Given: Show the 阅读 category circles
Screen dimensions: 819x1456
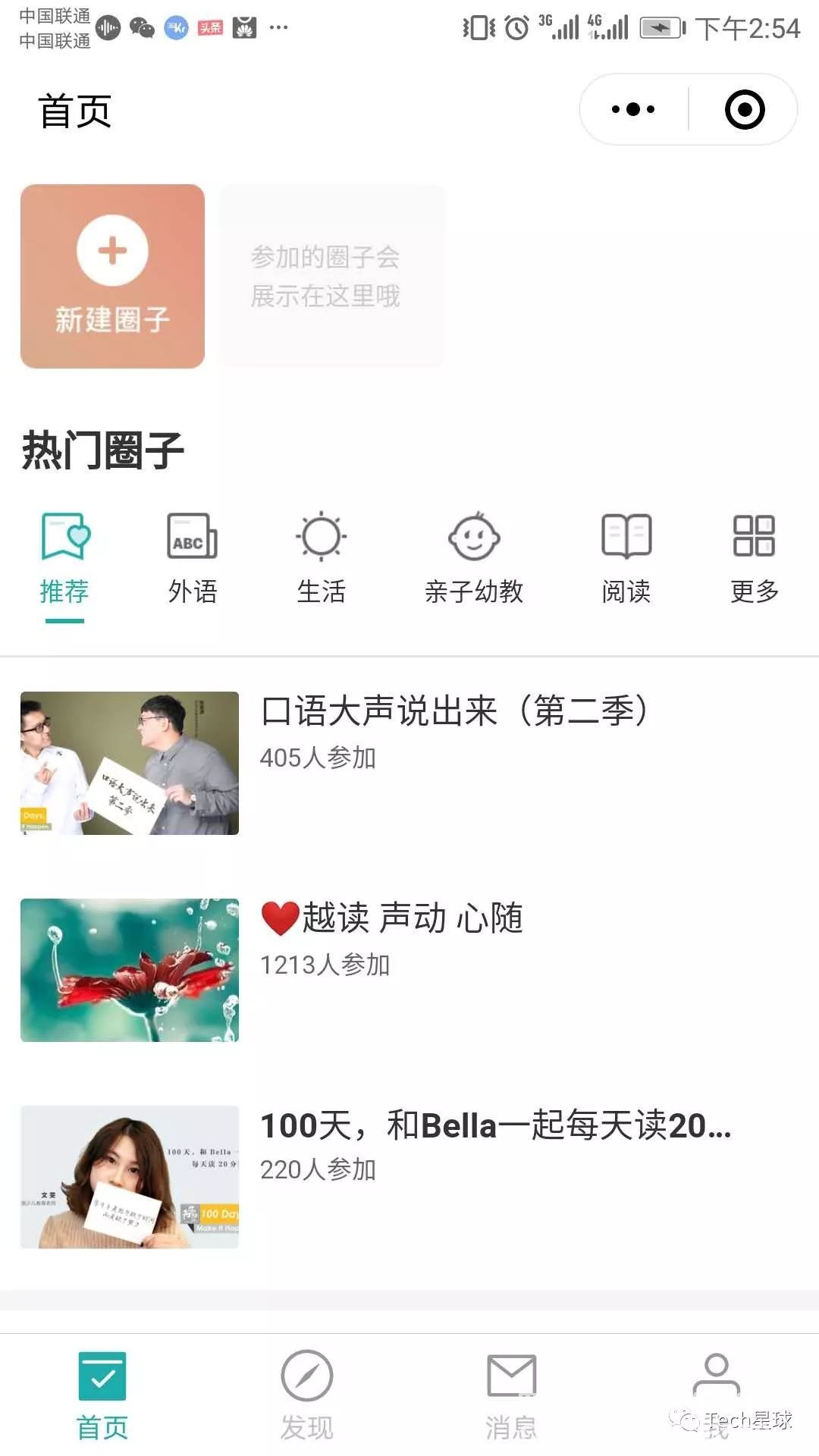Looking at the screenshot, I should tap(626, 559).
